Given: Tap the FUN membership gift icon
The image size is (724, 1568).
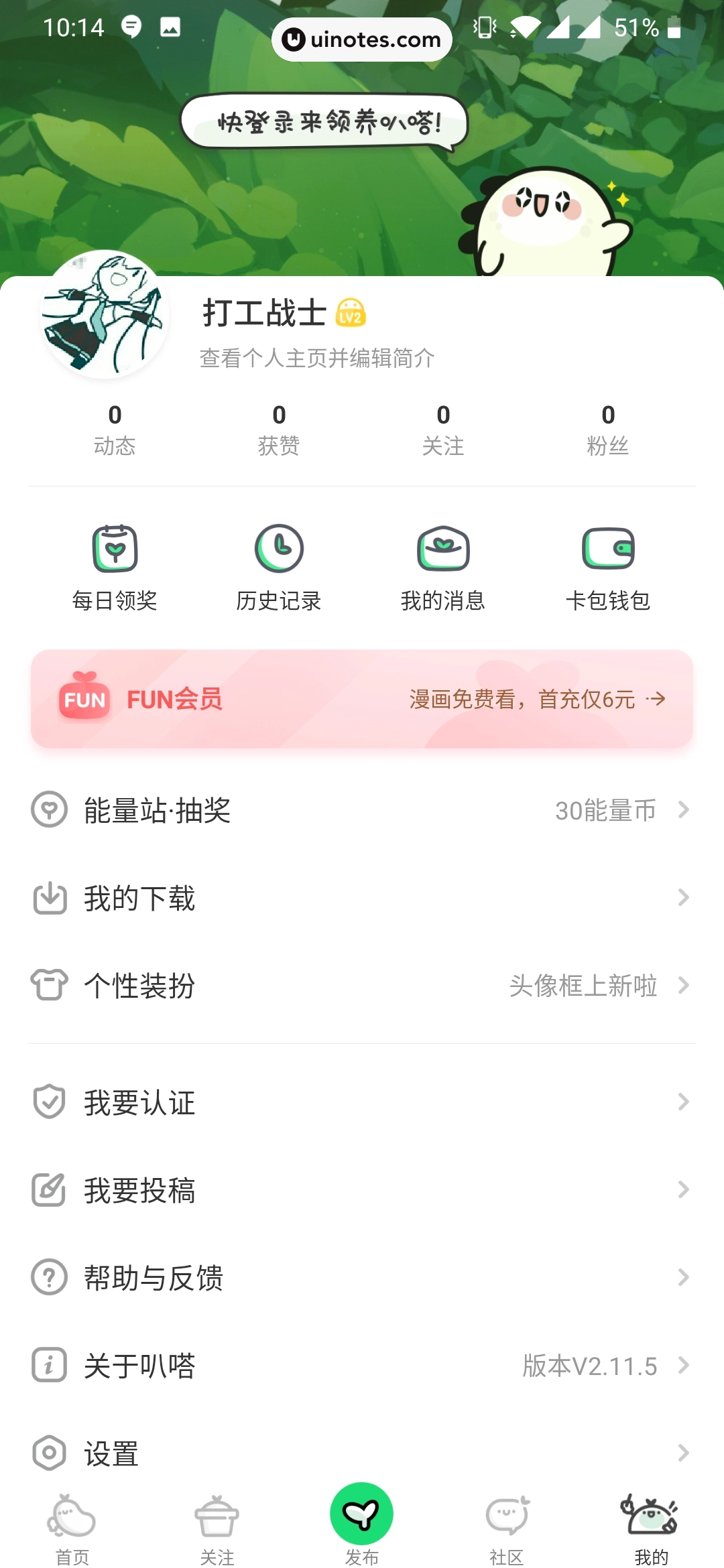Looking at the screenshot, I should tap(83, 699).
